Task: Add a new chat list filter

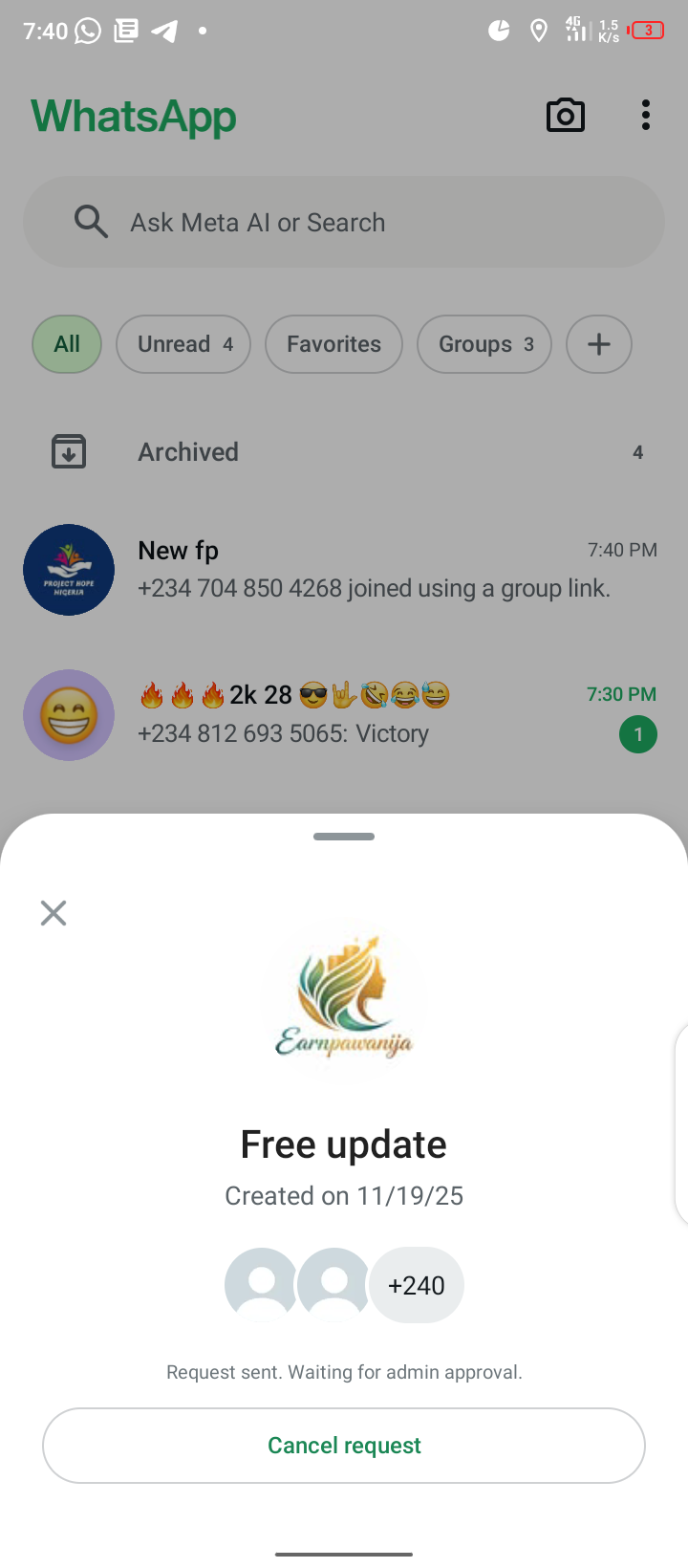Action: click(x=599, y=344)
